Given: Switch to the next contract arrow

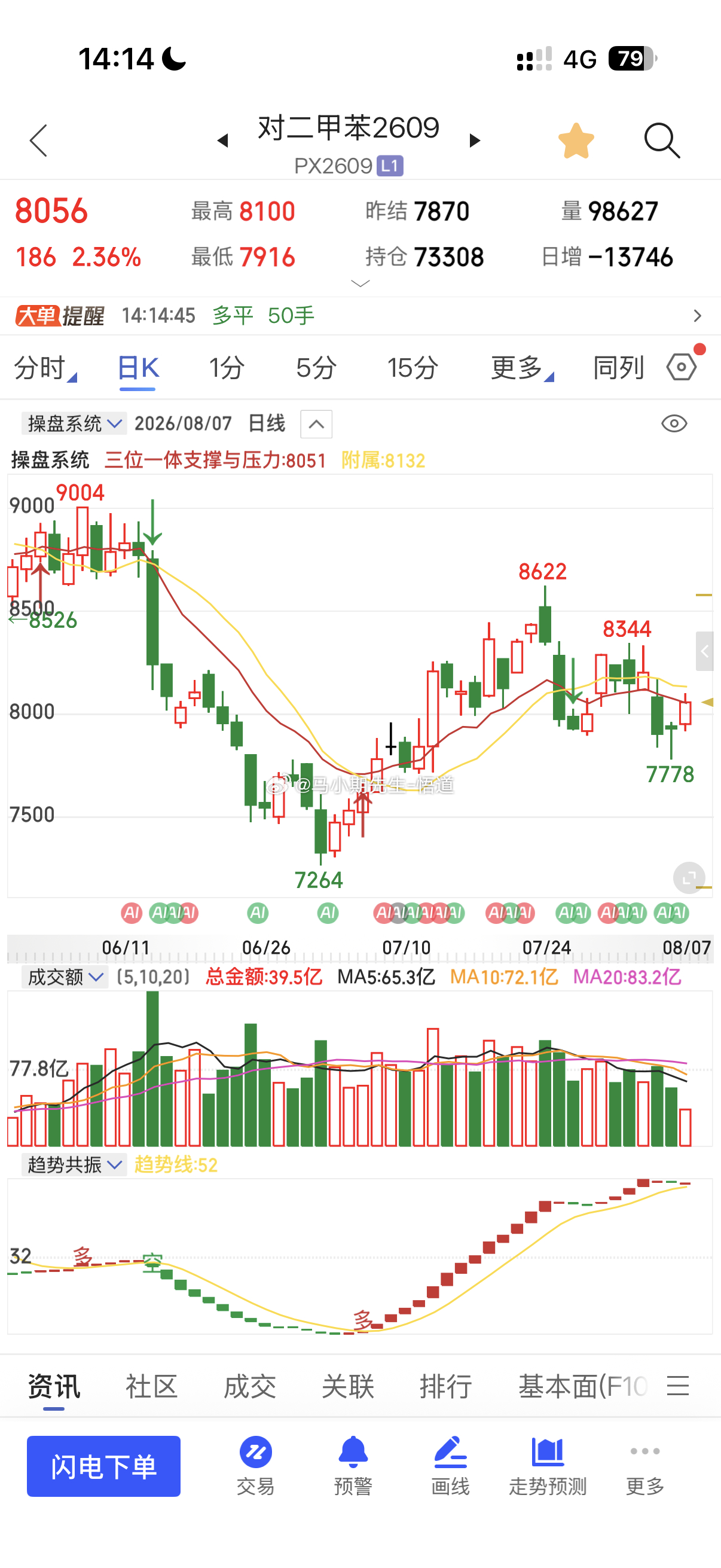Looking at the screenshot, I should 475,141.
